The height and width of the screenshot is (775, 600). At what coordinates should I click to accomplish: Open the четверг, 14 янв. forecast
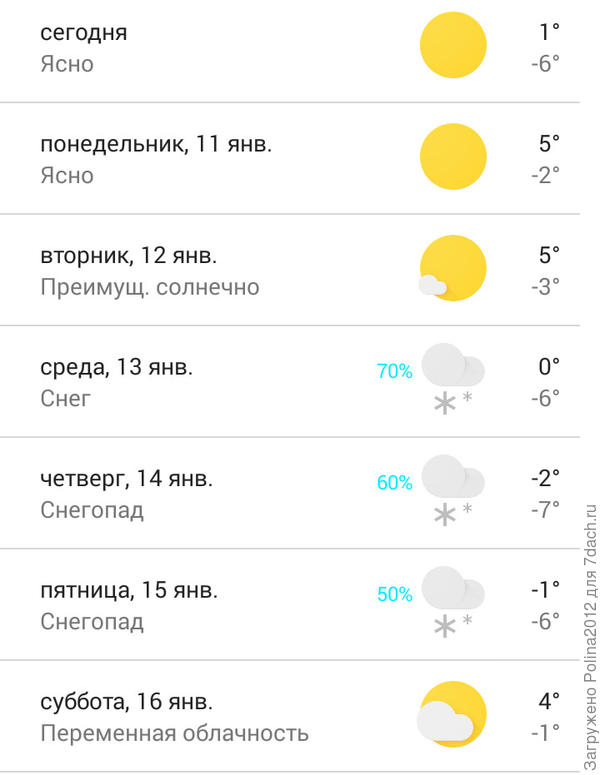[x=290, y=494]
